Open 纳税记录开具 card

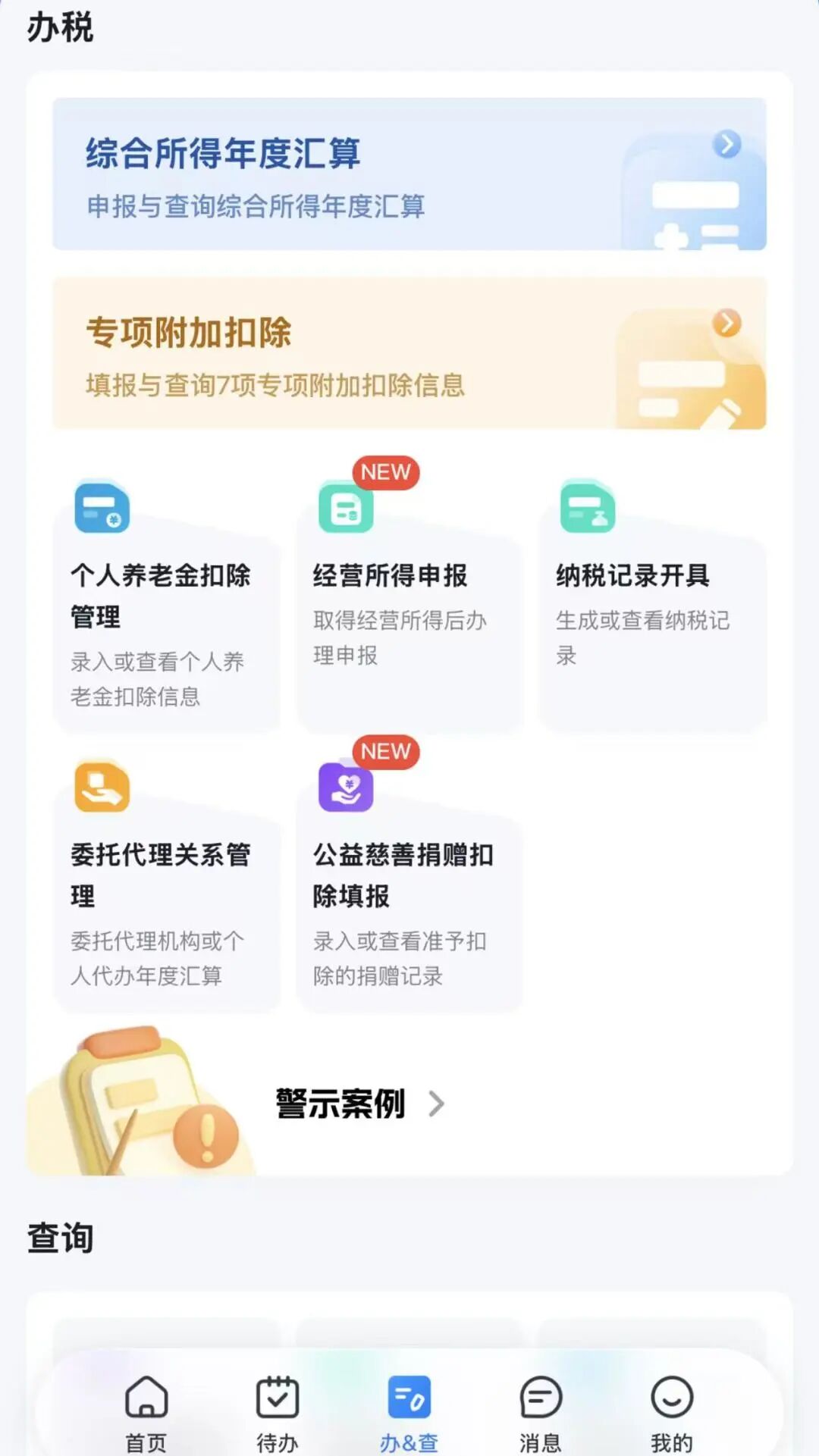coord(652,606)
